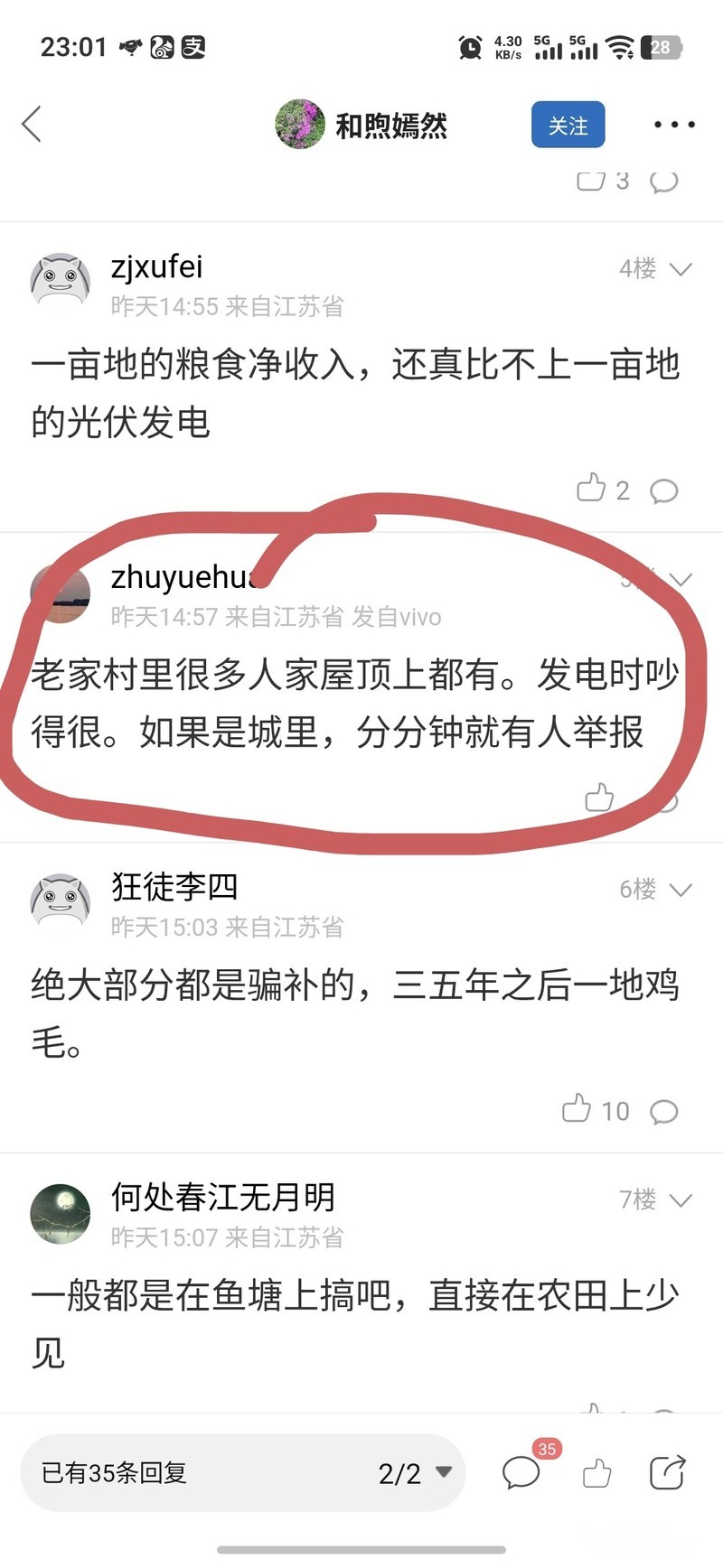Like zhuyuehua's comment about rooftop noise
723x1568 pixels.
coord(599,798)
